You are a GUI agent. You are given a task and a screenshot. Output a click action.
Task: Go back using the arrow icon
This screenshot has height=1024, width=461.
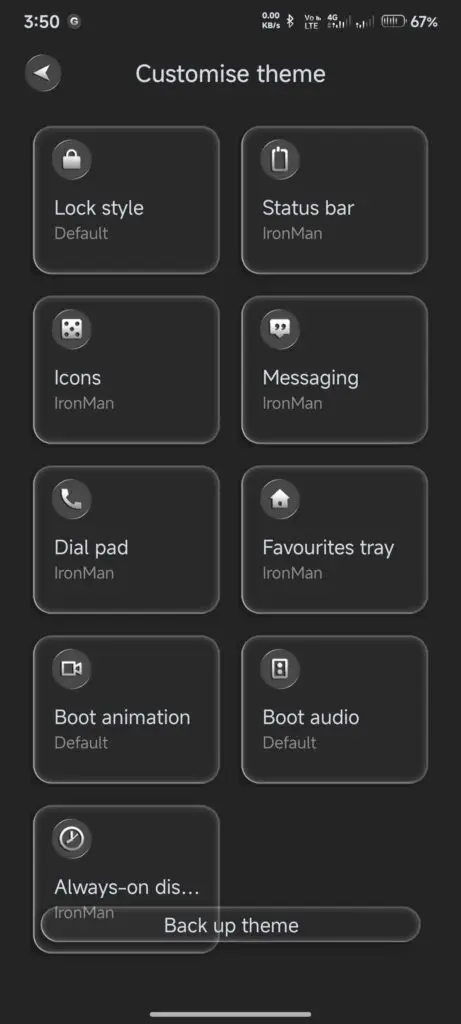click(x=43, y=72)
